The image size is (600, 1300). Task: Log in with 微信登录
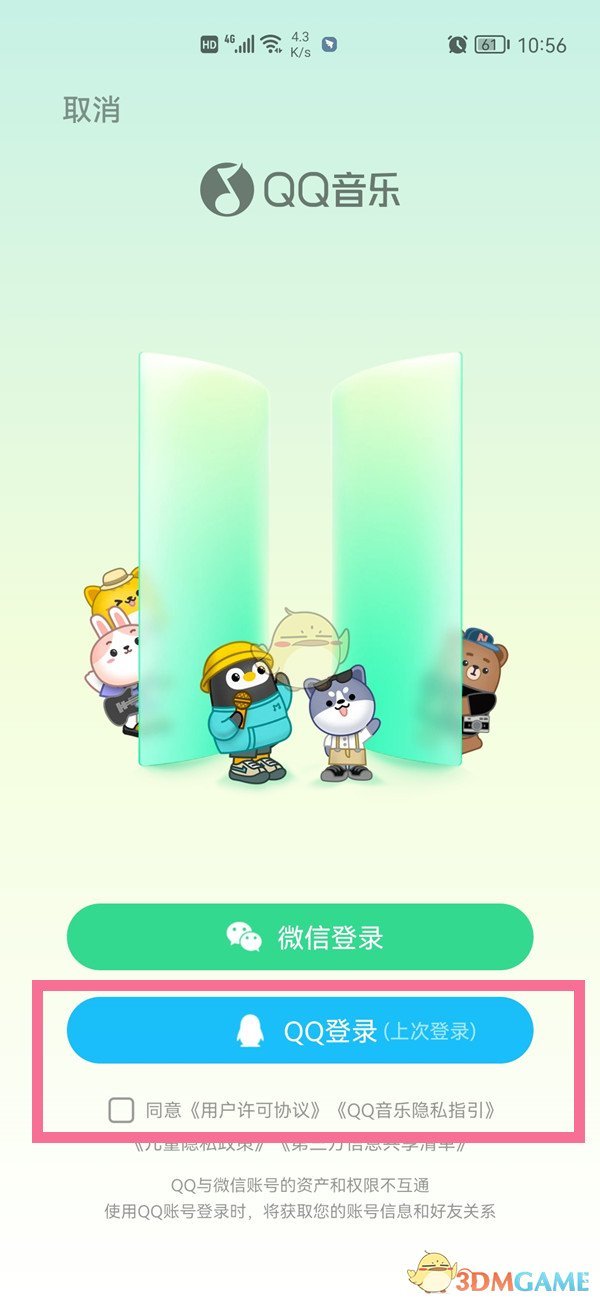[300, 937]
